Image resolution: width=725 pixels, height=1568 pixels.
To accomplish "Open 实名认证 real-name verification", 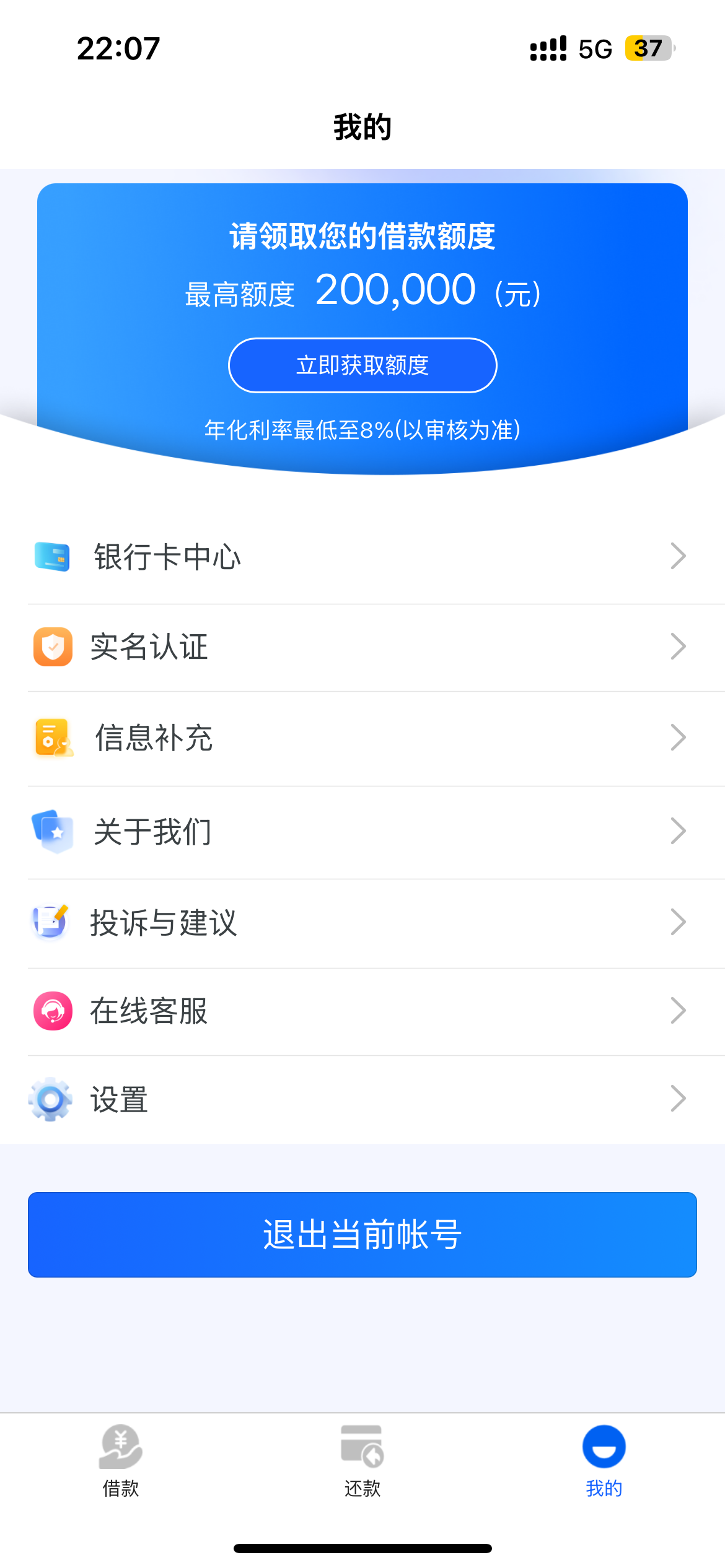I will tap(362, 647).
